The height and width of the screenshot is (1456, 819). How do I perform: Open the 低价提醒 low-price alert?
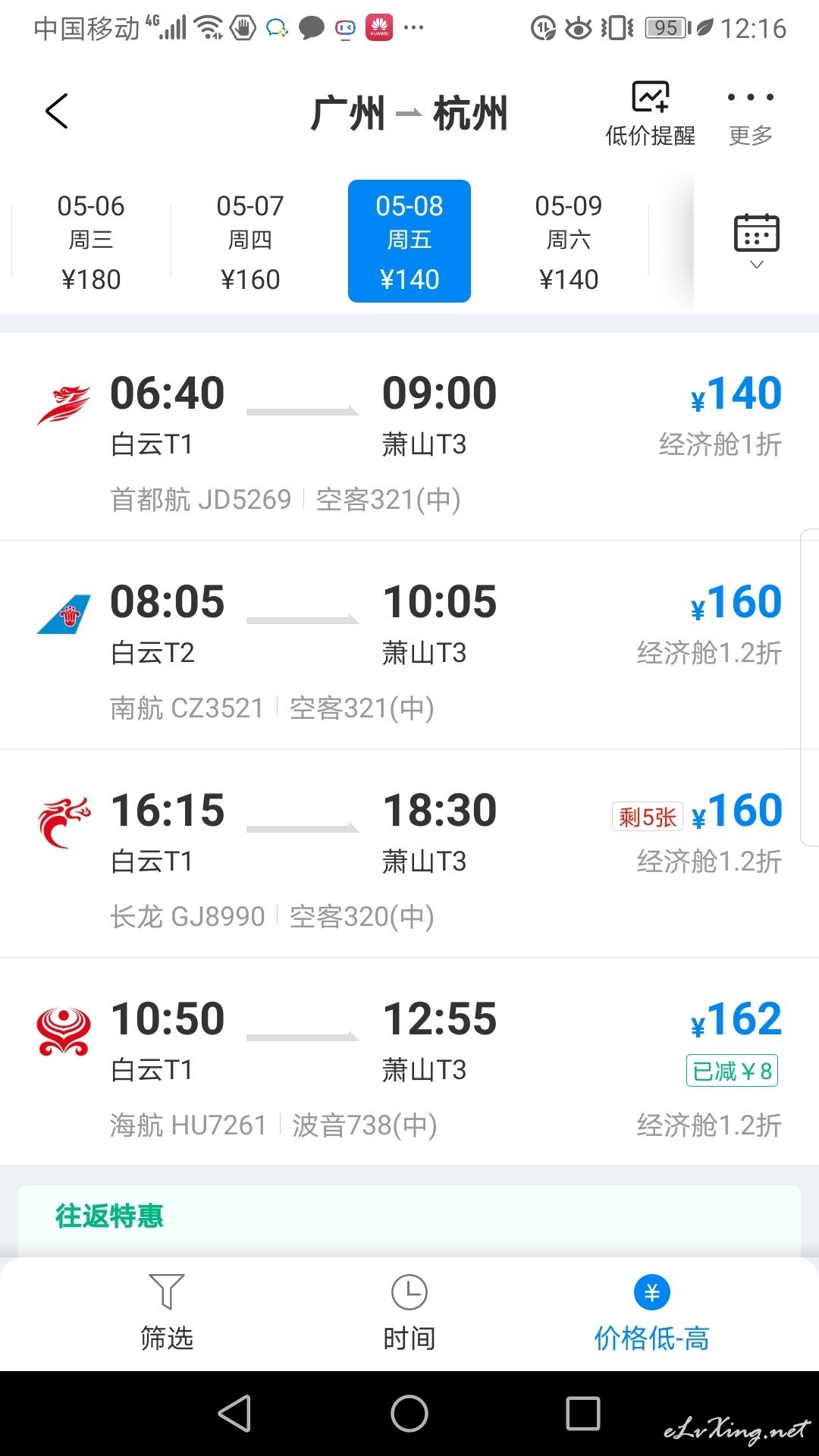[650, 114]
